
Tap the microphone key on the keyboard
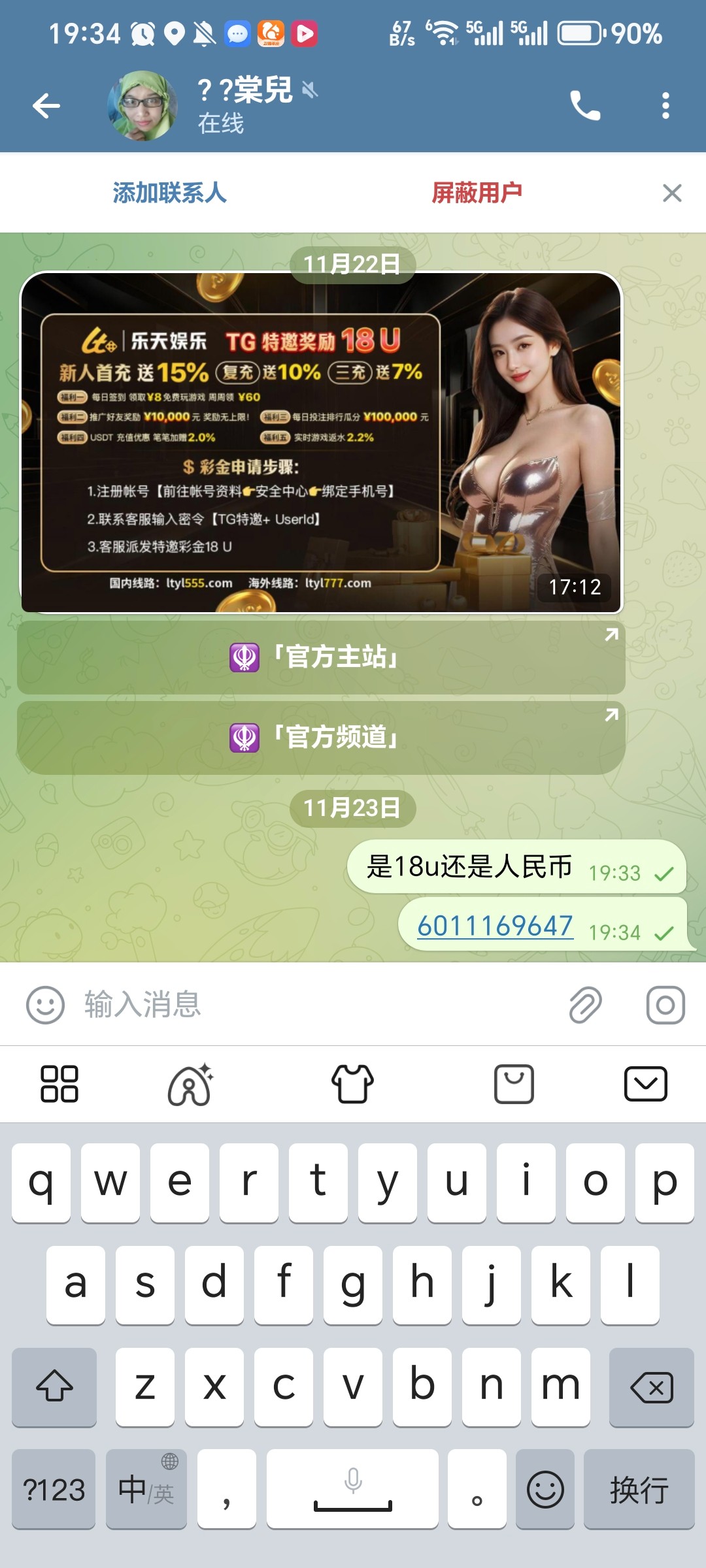(352, 1490)
